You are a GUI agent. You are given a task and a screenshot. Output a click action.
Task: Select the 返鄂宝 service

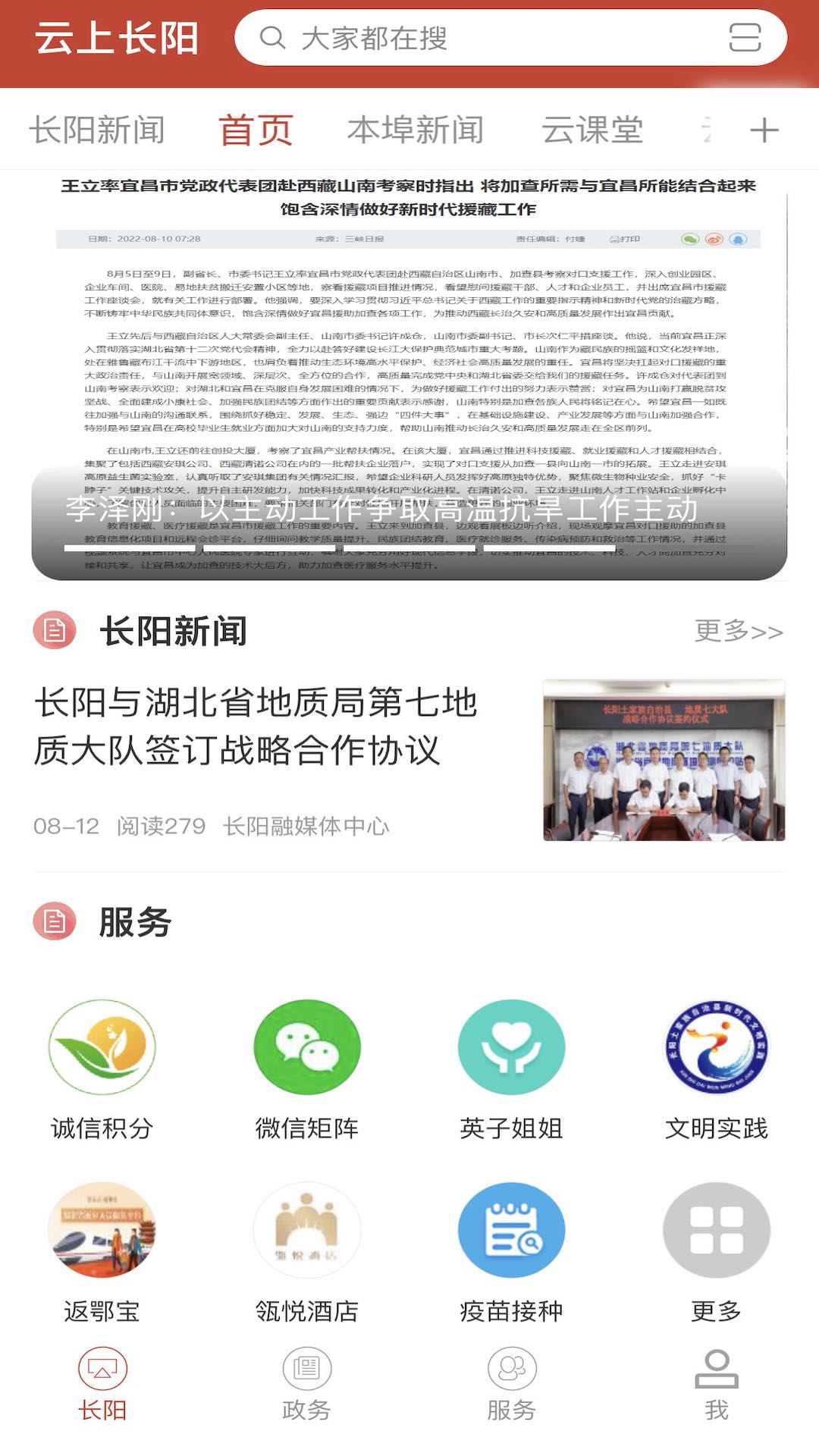pos(102,1251)
